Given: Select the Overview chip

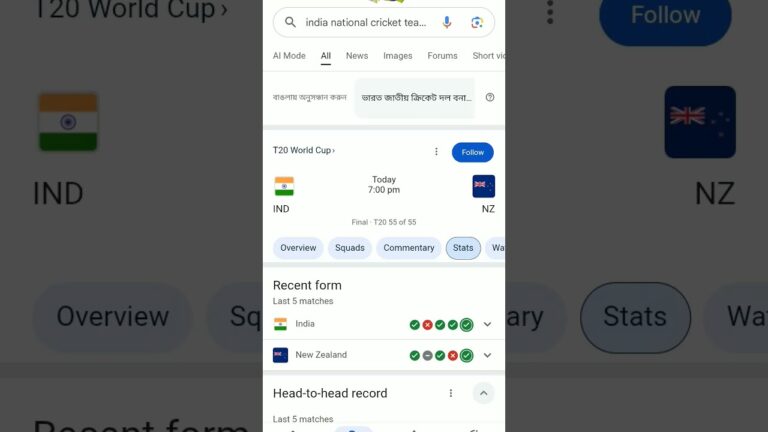Looking at the screenshot, I should click(x=298, y=248).
